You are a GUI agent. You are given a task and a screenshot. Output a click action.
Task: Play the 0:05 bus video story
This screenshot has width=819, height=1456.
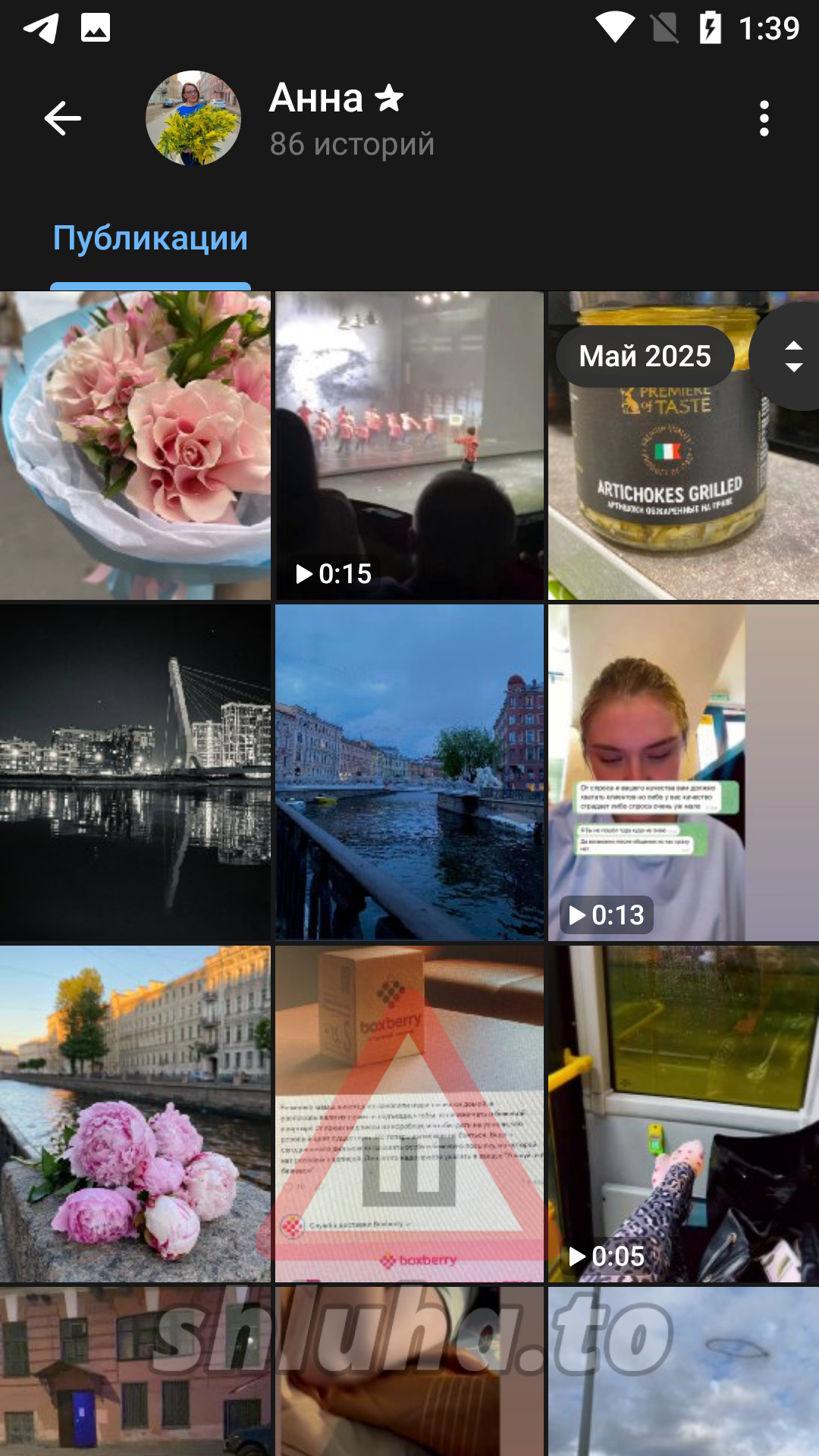tap(682, 1113)
